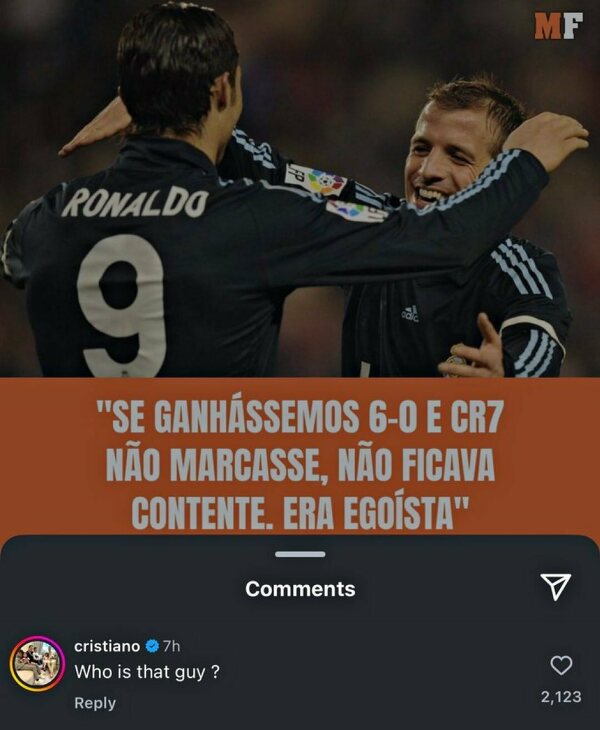Share the post via paper plane icon

coord(555,587)
